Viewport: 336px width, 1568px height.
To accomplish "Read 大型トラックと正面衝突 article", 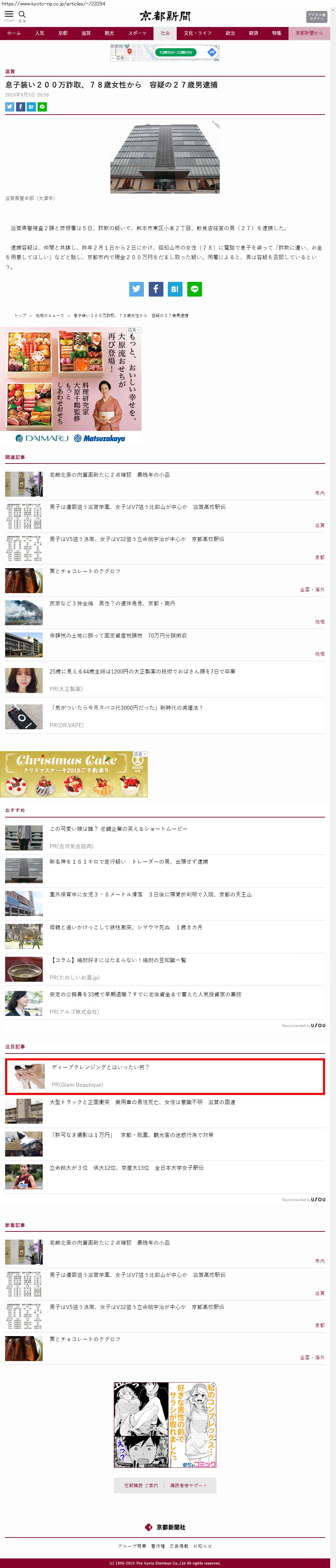I will [142, 1102].
